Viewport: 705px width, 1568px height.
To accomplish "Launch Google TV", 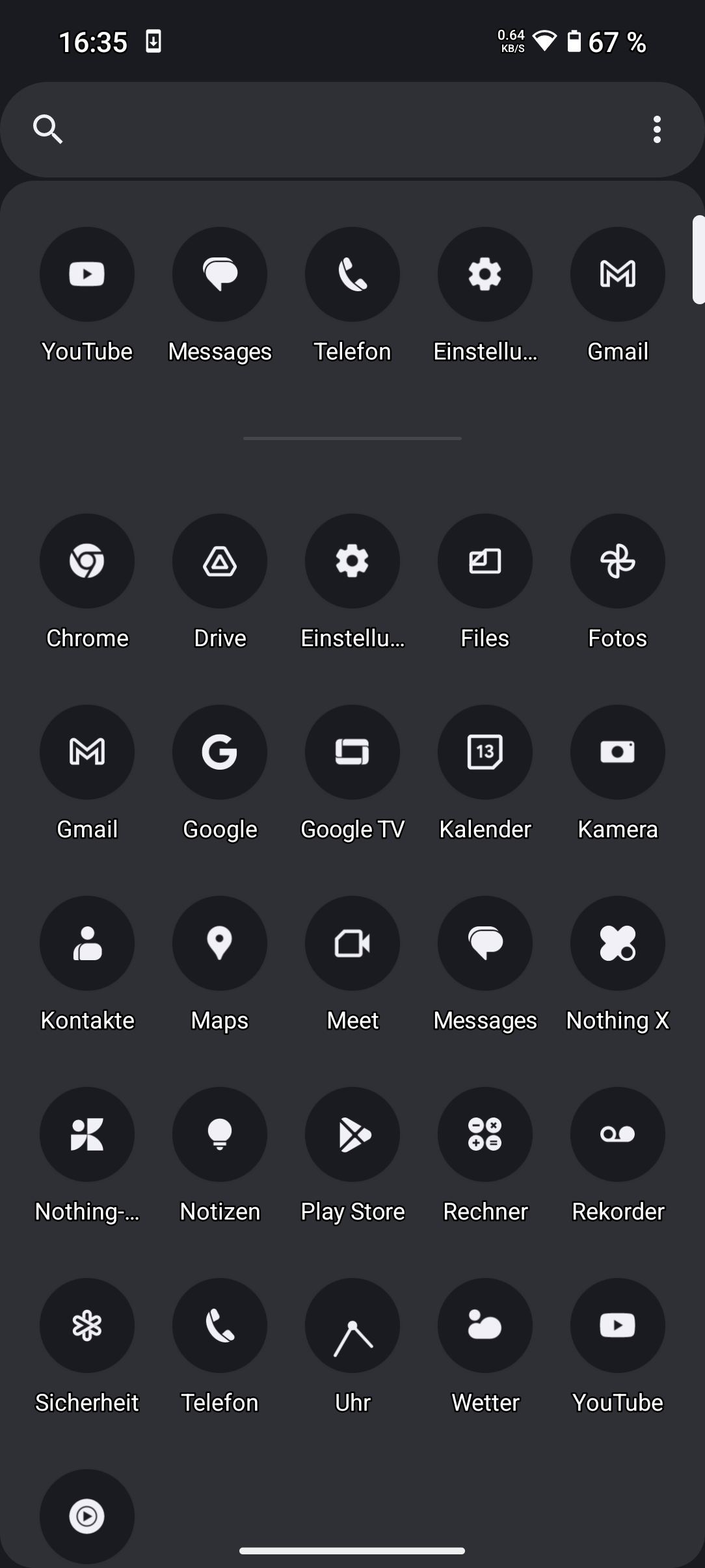I will tap(352, 752).
